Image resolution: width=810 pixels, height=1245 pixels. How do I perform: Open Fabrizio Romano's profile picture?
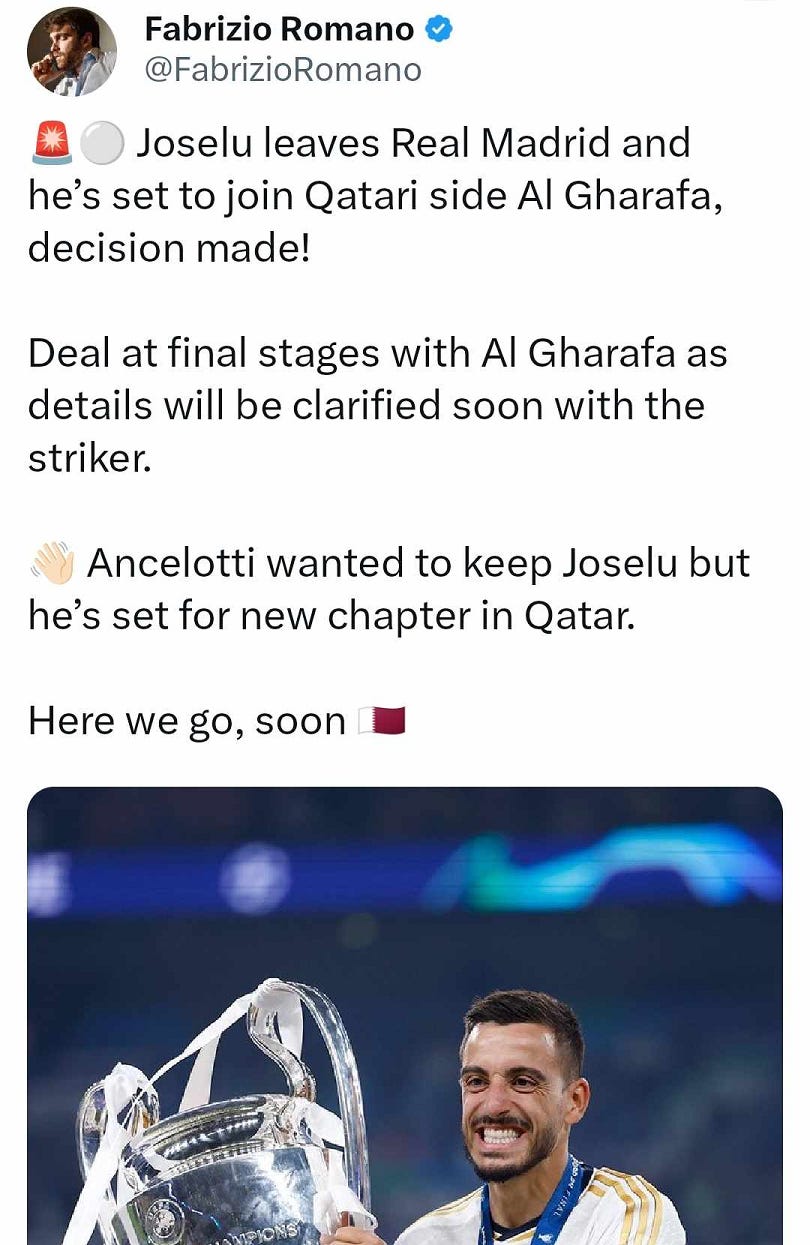coord(71,52)
